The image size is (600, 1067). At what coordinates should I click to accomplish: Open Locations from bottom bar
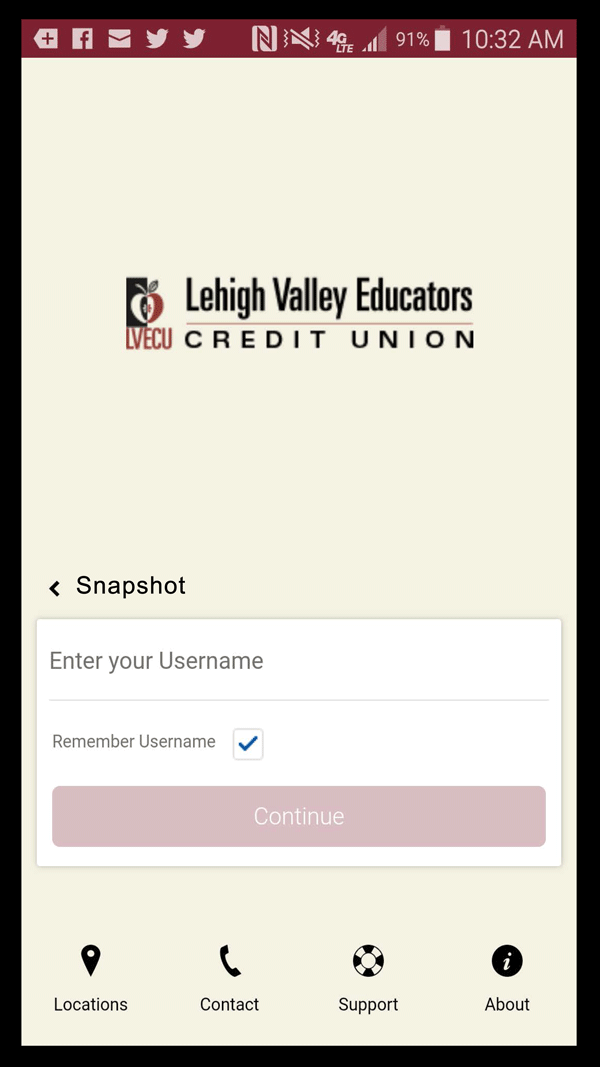coord(90,978)
